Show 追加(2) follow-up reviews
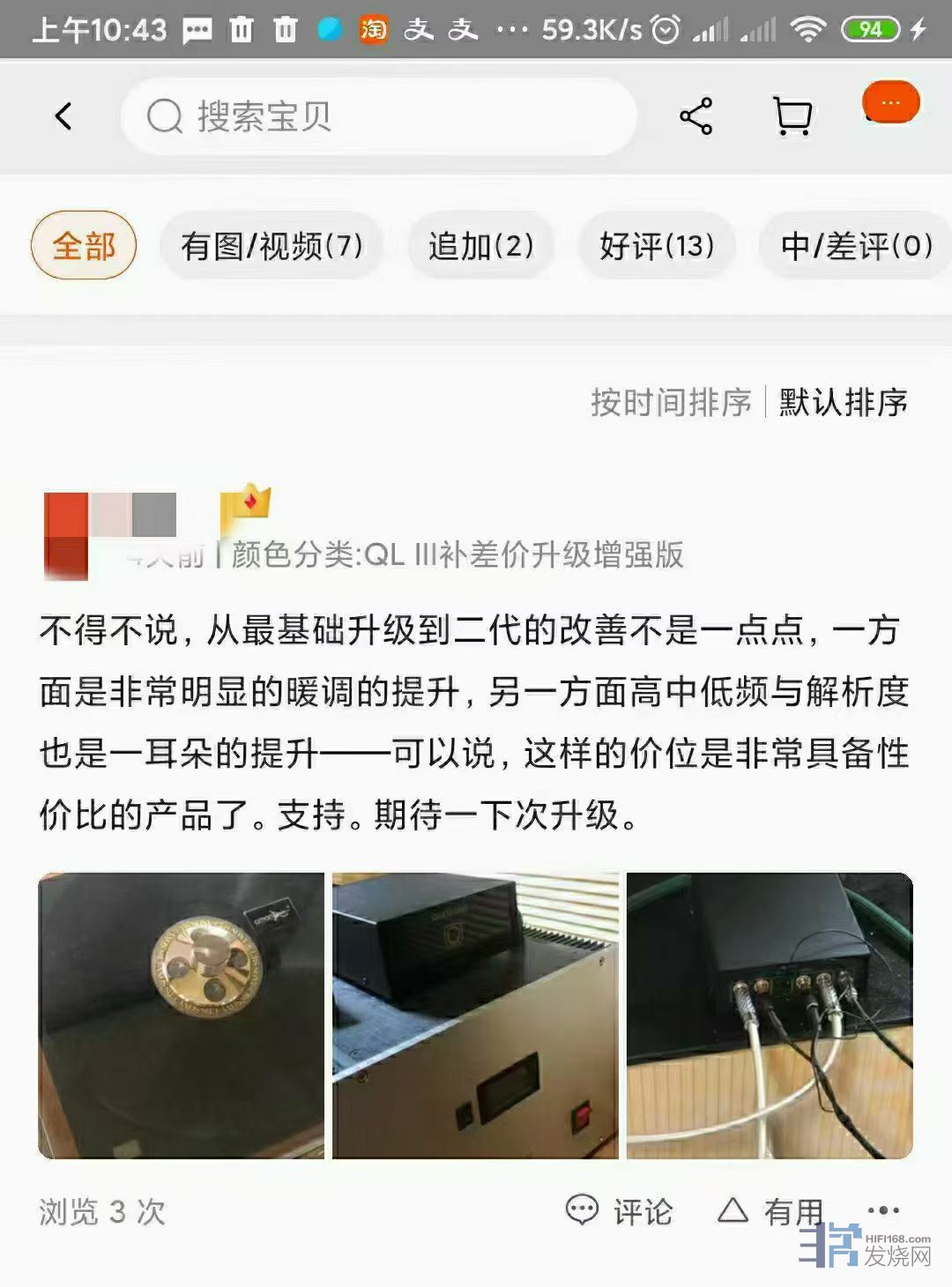952x1287 pixels. pyautogui.click(x=480, y=246)
